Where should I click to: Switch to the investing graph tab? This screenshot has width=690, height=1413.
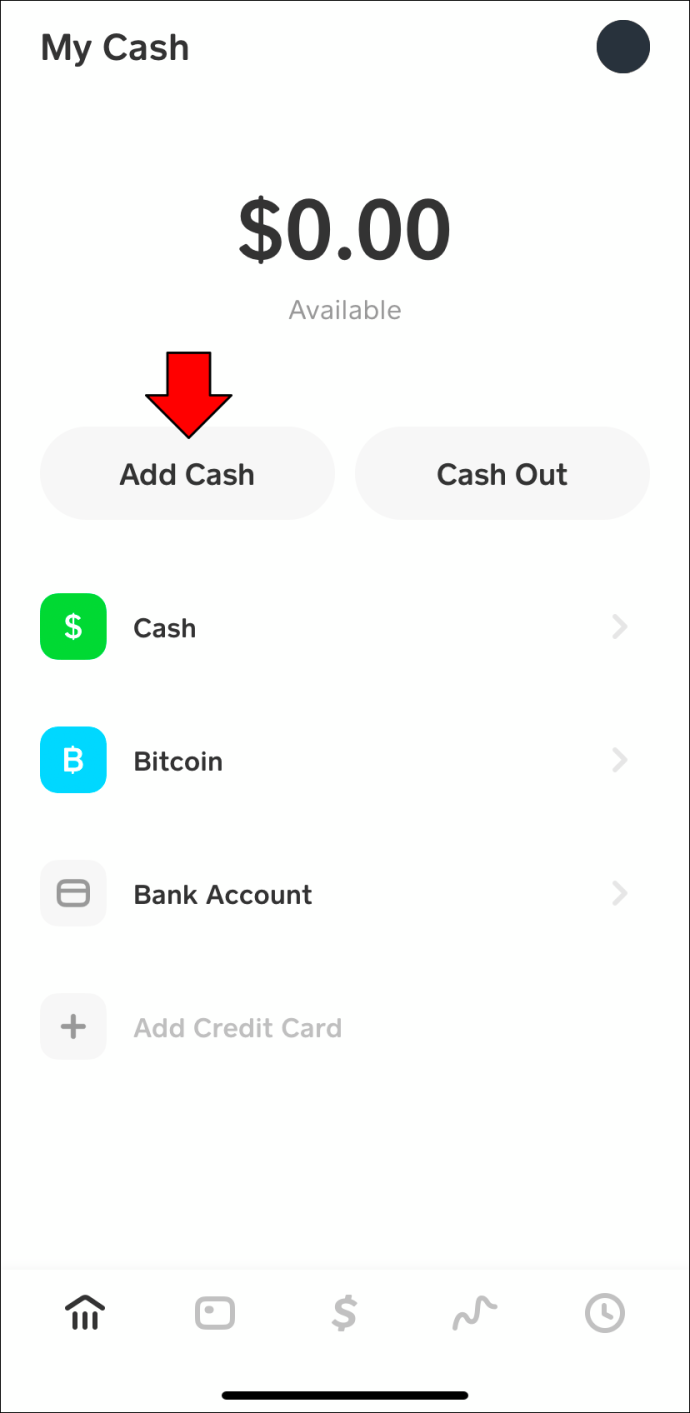(474, 1313)
